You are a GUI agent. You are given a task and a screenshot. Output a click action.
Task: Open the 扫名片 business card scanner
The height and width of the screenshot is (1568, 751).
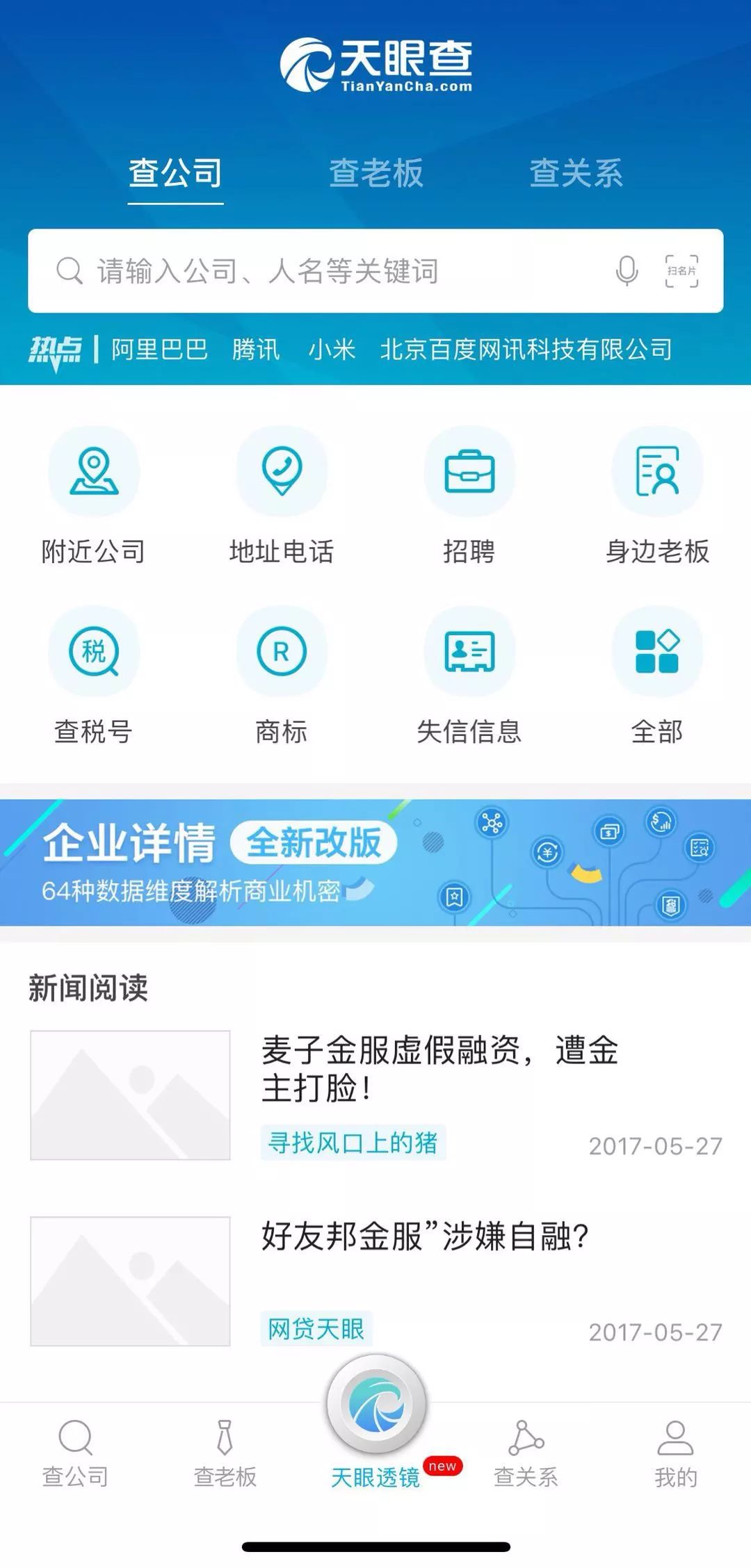click(x=681, y=271)
